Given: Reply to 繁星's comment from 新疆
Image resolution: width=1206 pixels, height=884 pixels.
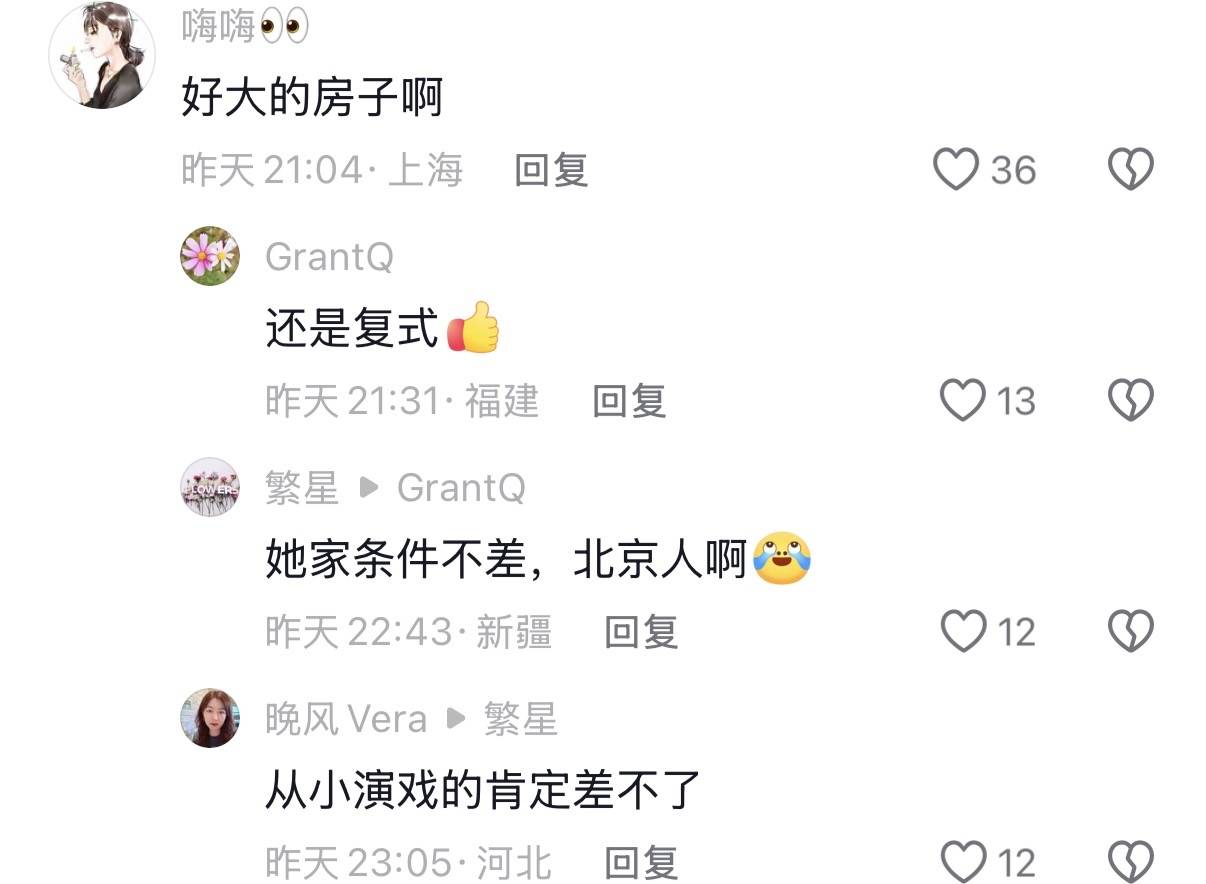Looking at the screenshot, I should click(x=641, y=632).
